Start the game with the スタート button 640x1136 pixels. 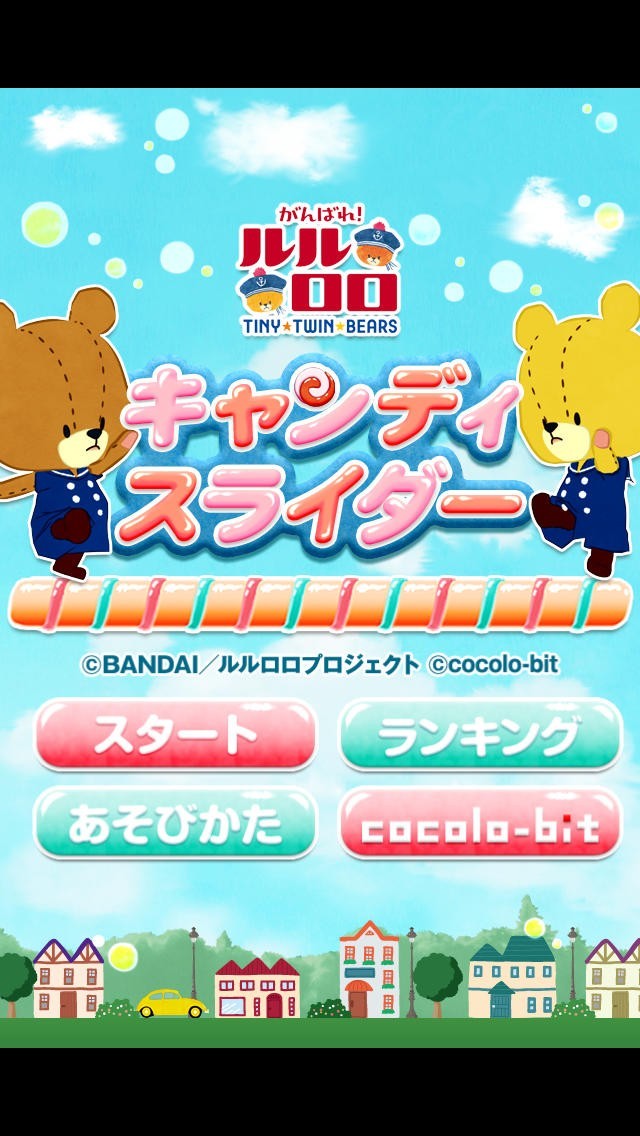click(176, 735)
